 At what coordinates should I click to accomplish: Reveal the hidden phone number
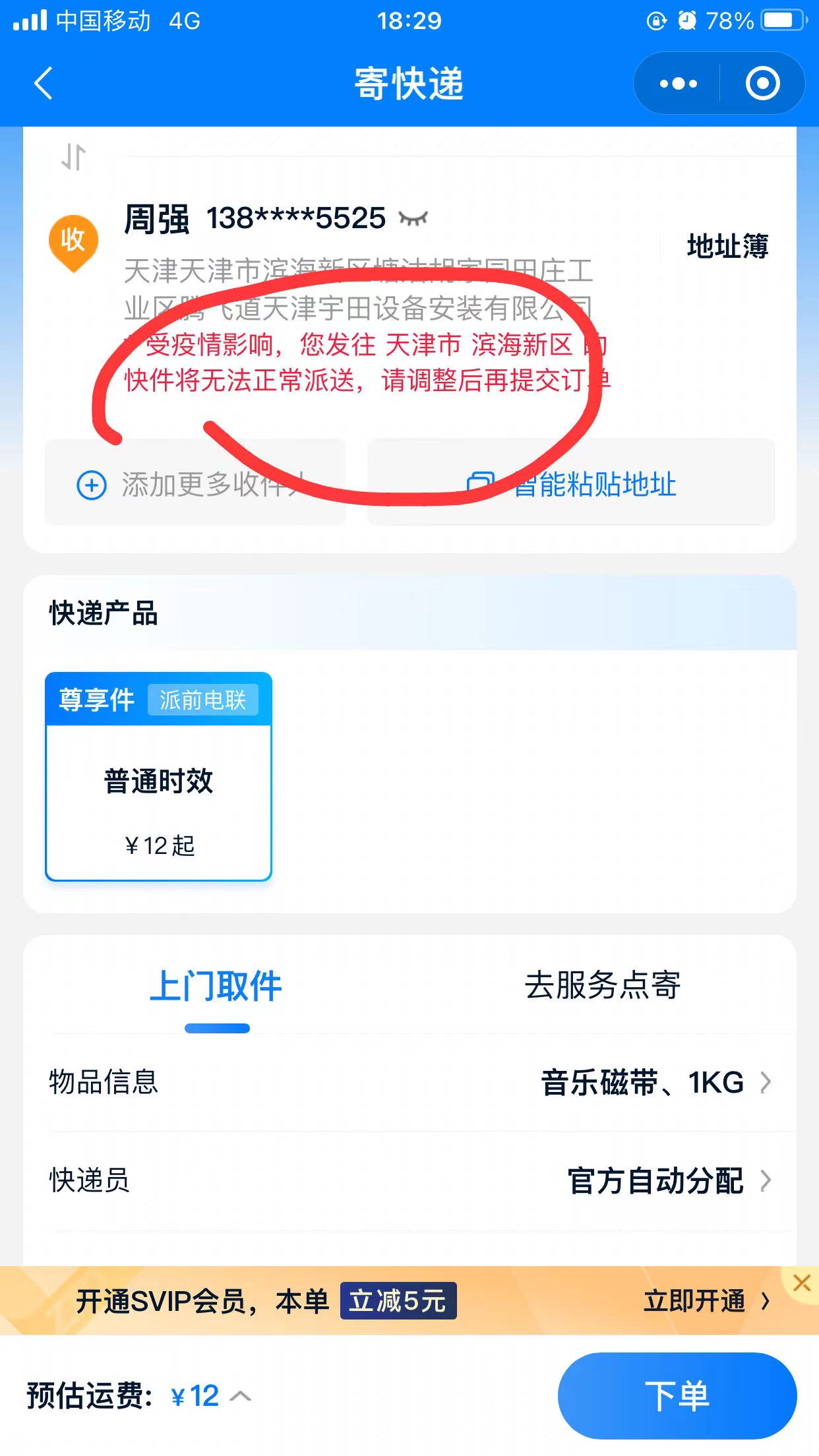pos(413,218)
